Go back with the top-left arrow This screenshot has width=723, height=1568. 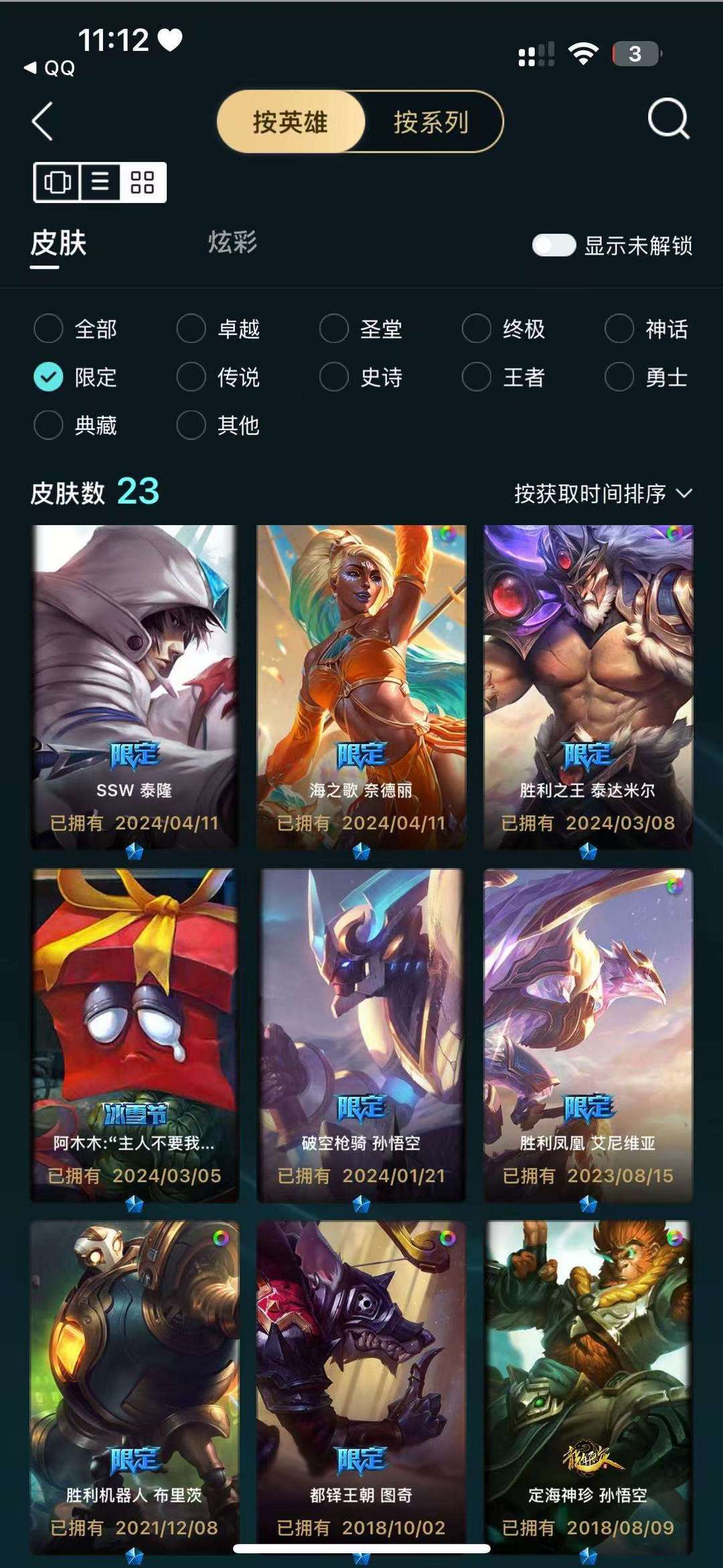coord(42,121)
